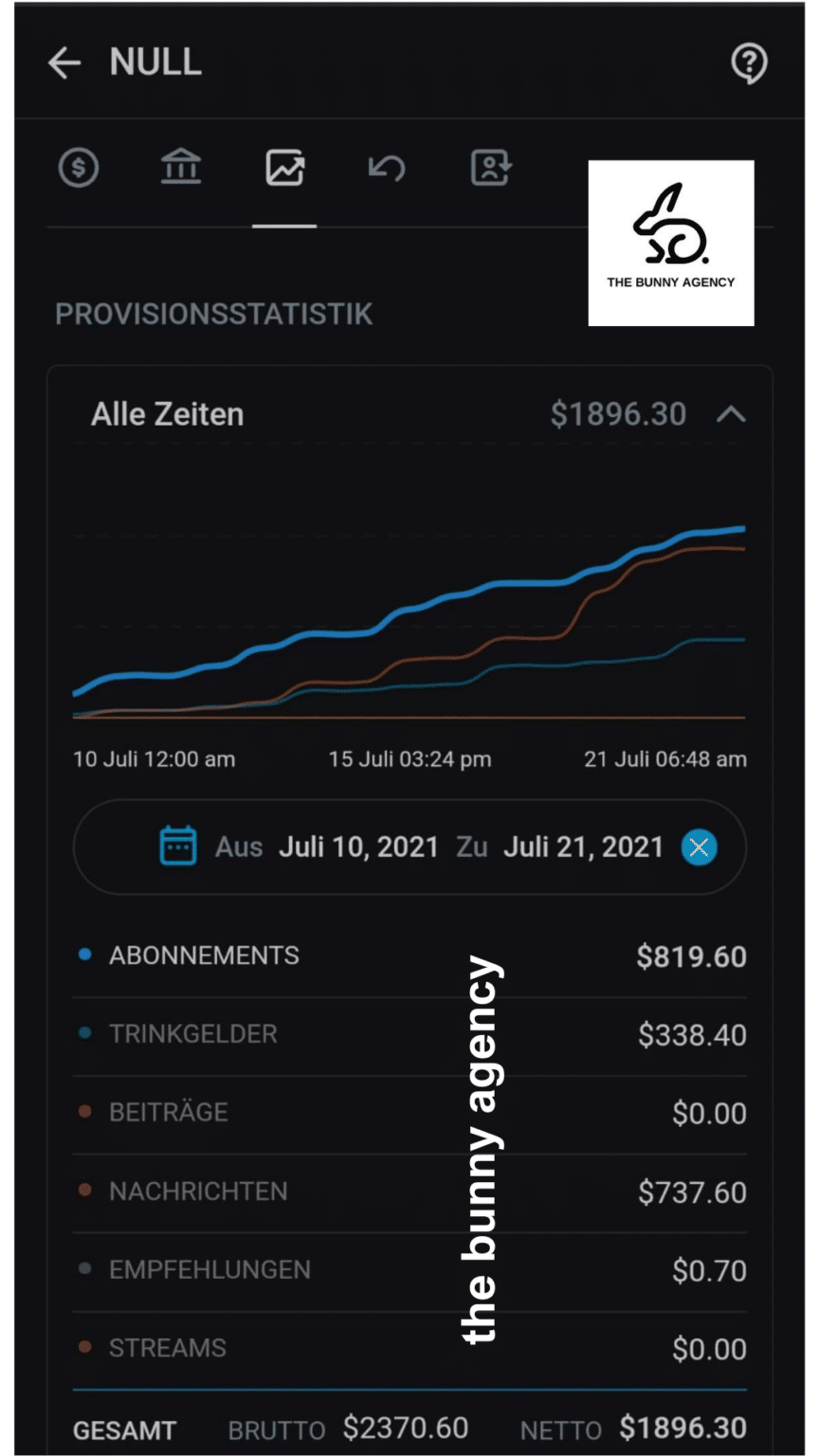Open the earnings dollar icon tab
Image resolution: width=819 pixels, height=1456 pixels.
pyautogui.click(x=80, y=168)
